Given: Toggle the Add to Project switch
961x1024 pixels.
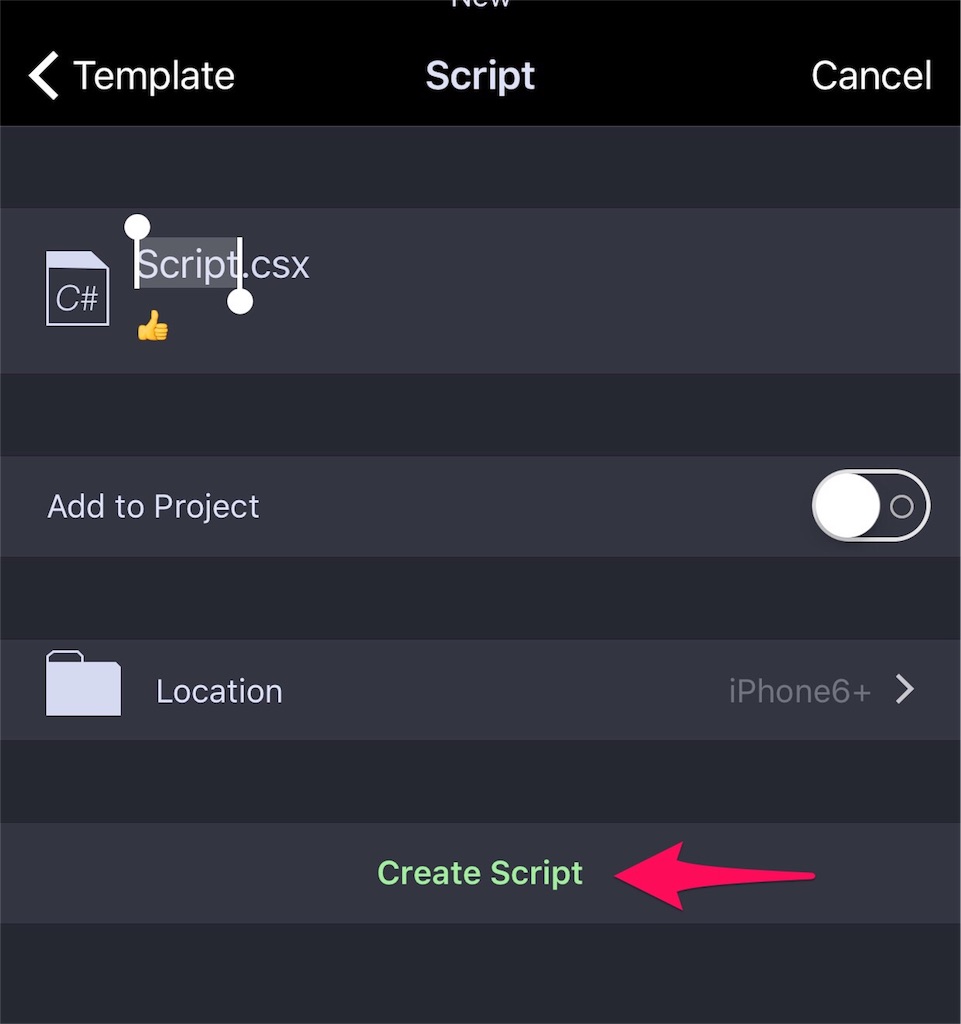Looking at the screenshot, I should (870, 506).
